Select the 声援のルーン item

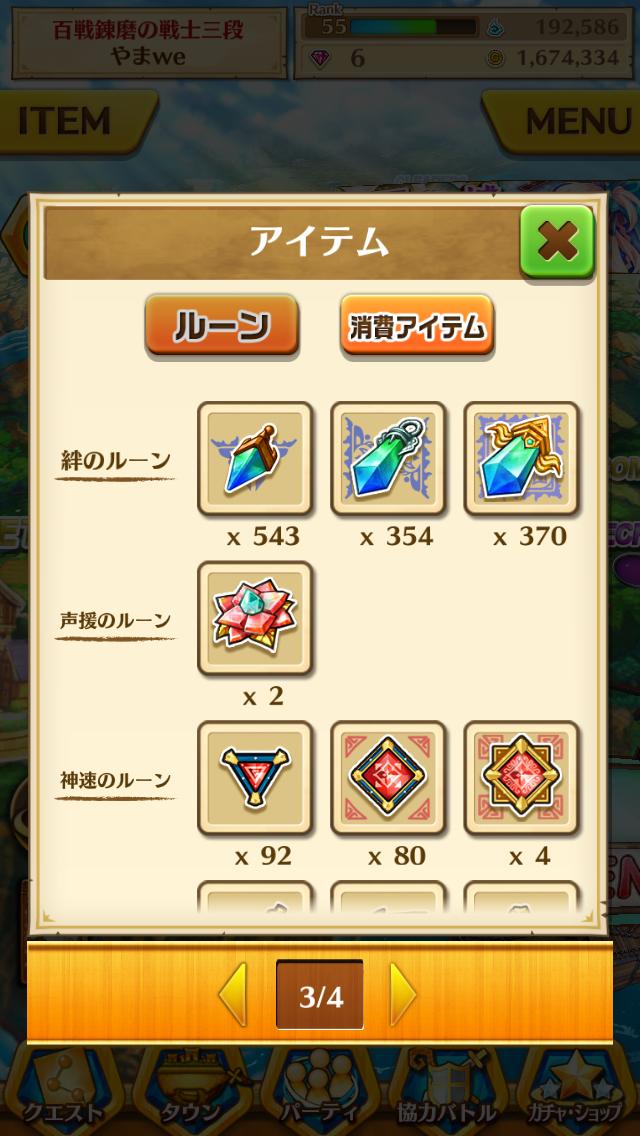[x=254, y=618]
